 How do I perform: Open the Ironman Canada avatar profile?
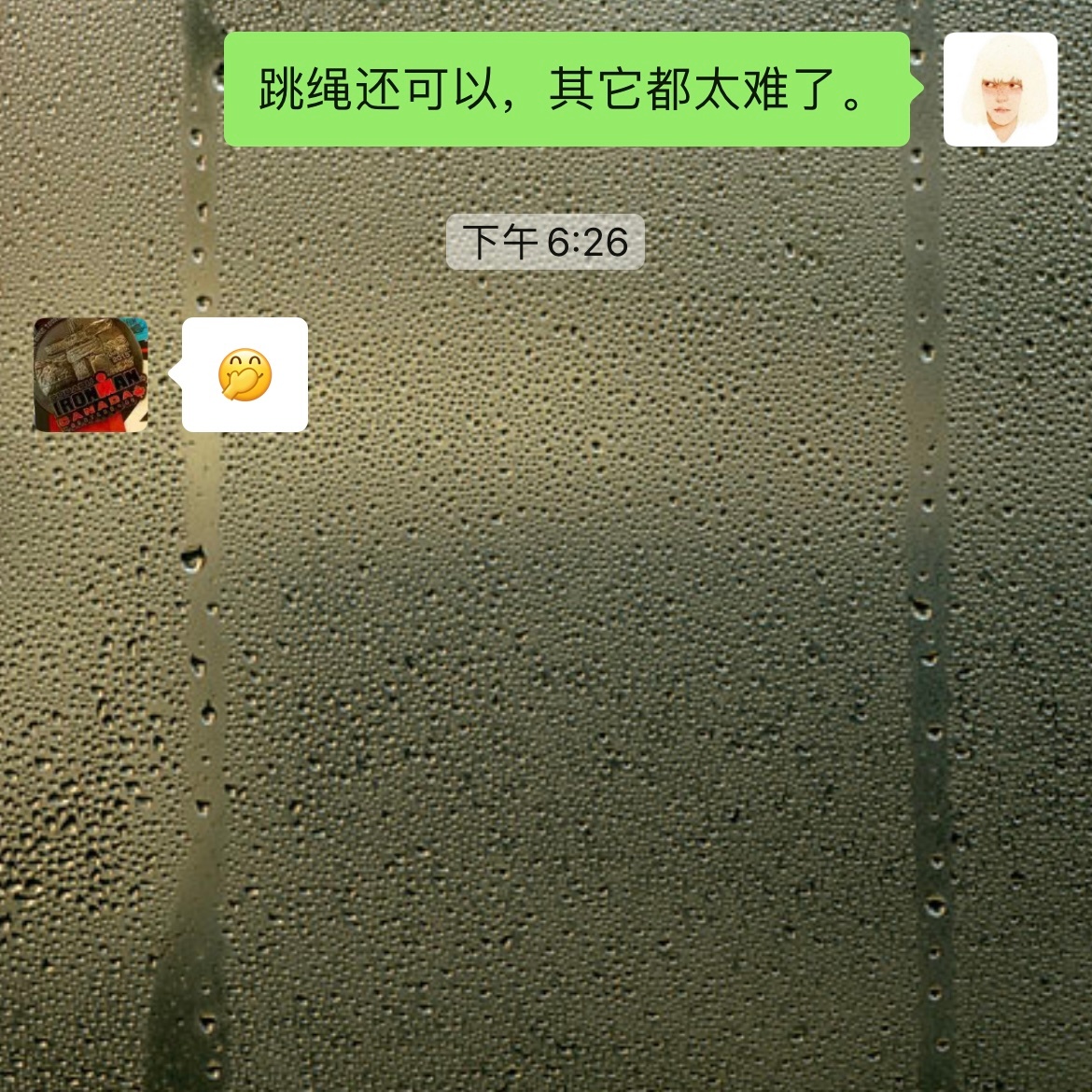click(91, 374)
